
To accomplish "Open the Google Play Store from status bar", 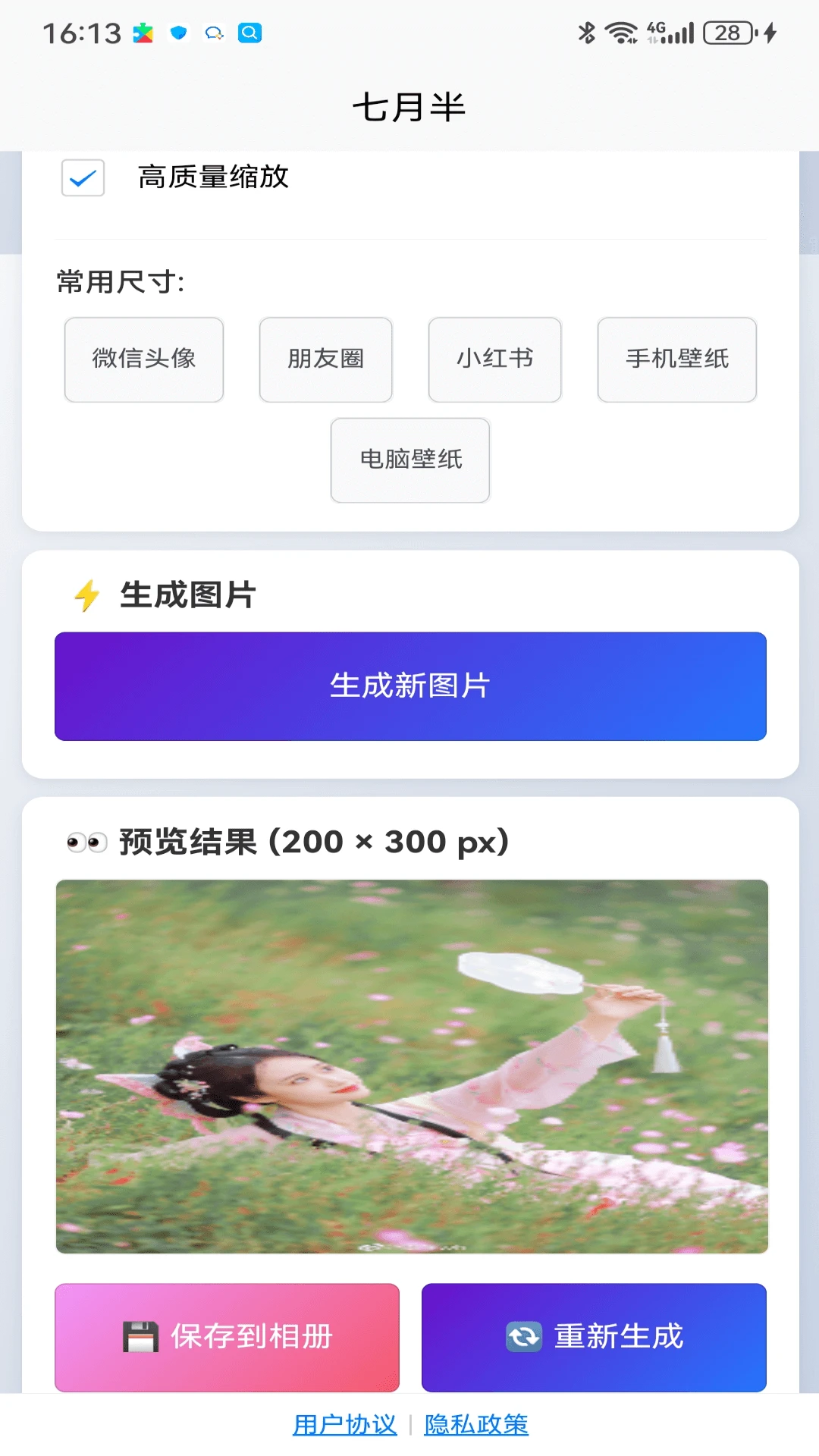I will click(x=144, y=33).
